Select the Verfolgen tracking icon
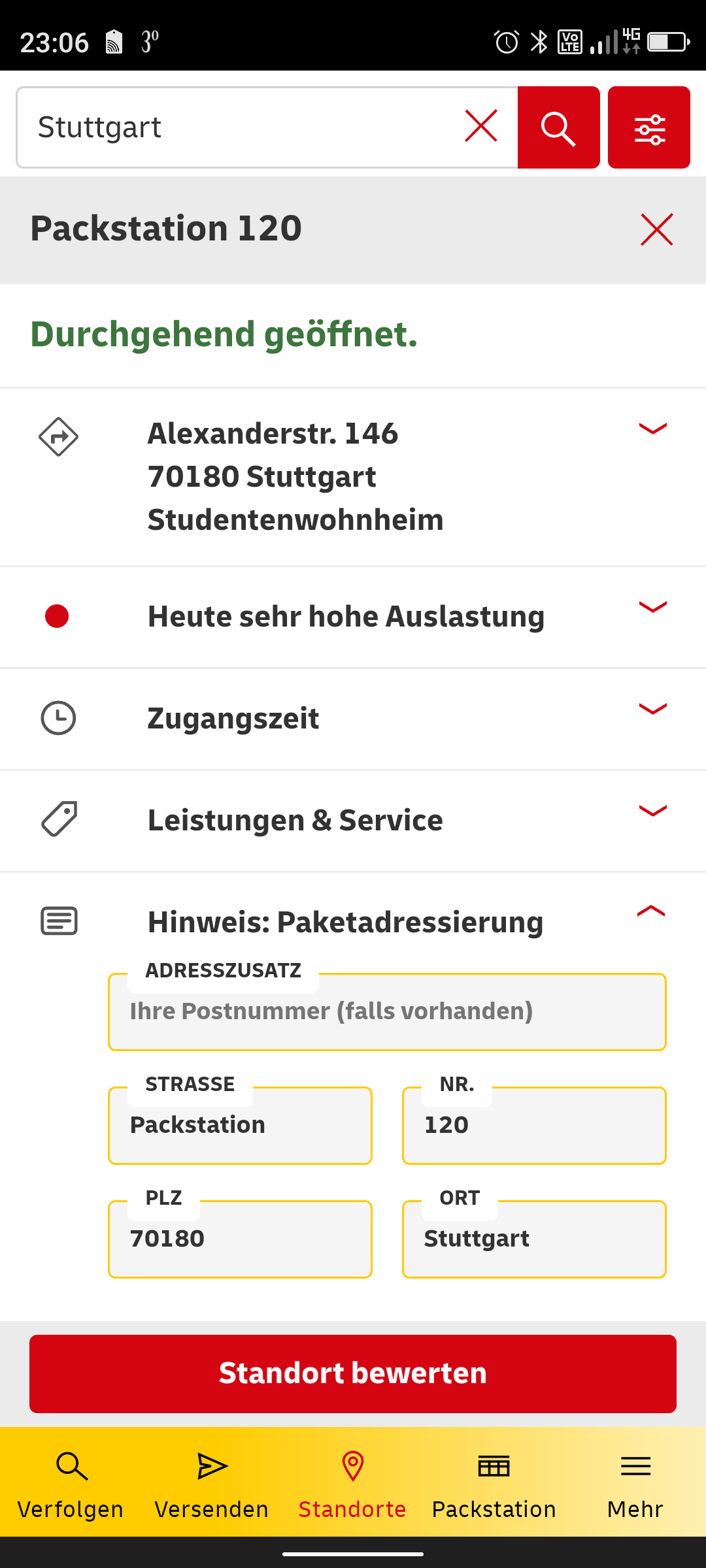Screen dimensions: 706x1568 [x=71, y=1465]
